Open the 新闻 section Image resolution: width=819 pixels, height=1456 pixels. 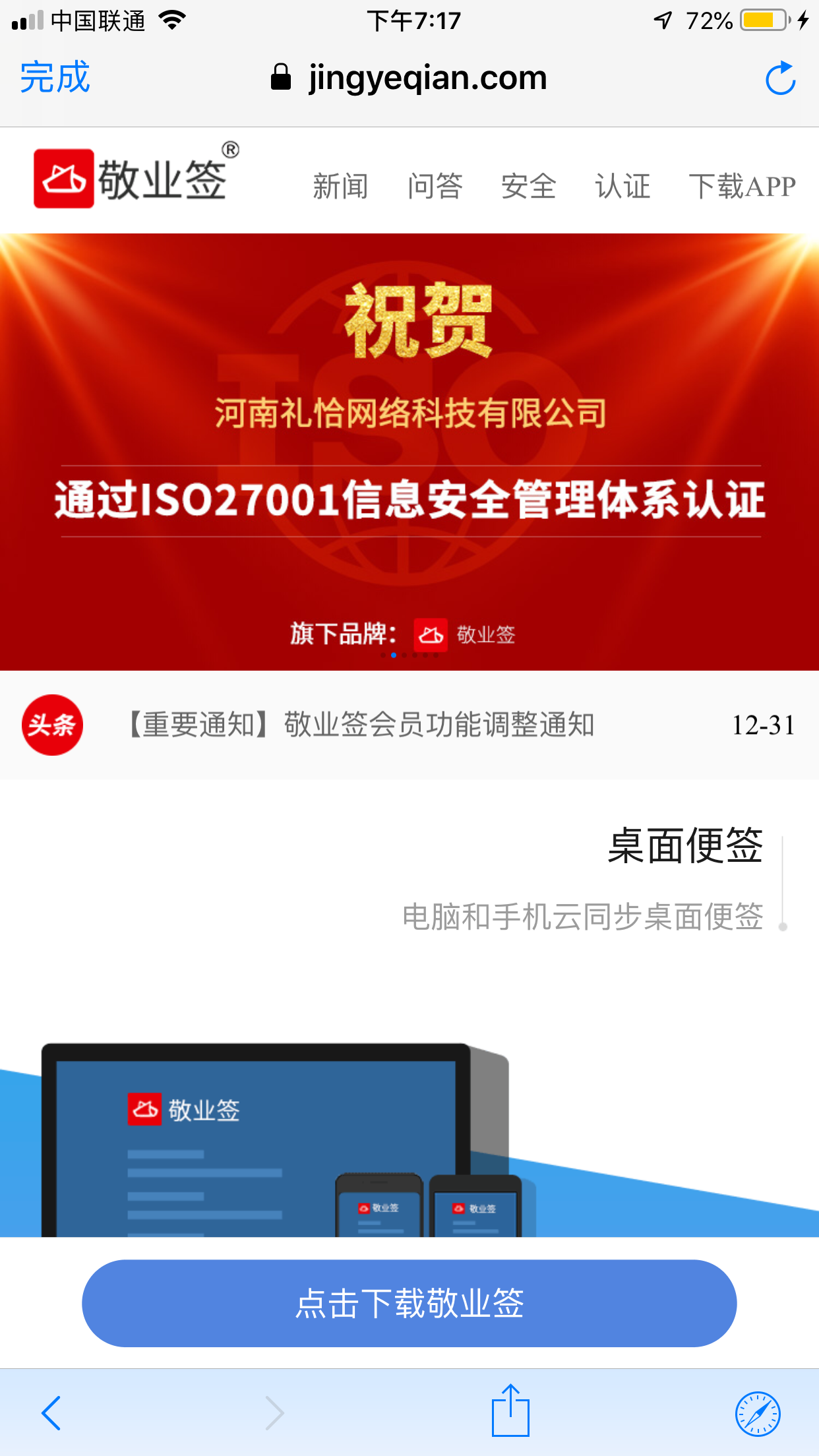(x=340, y=186)
